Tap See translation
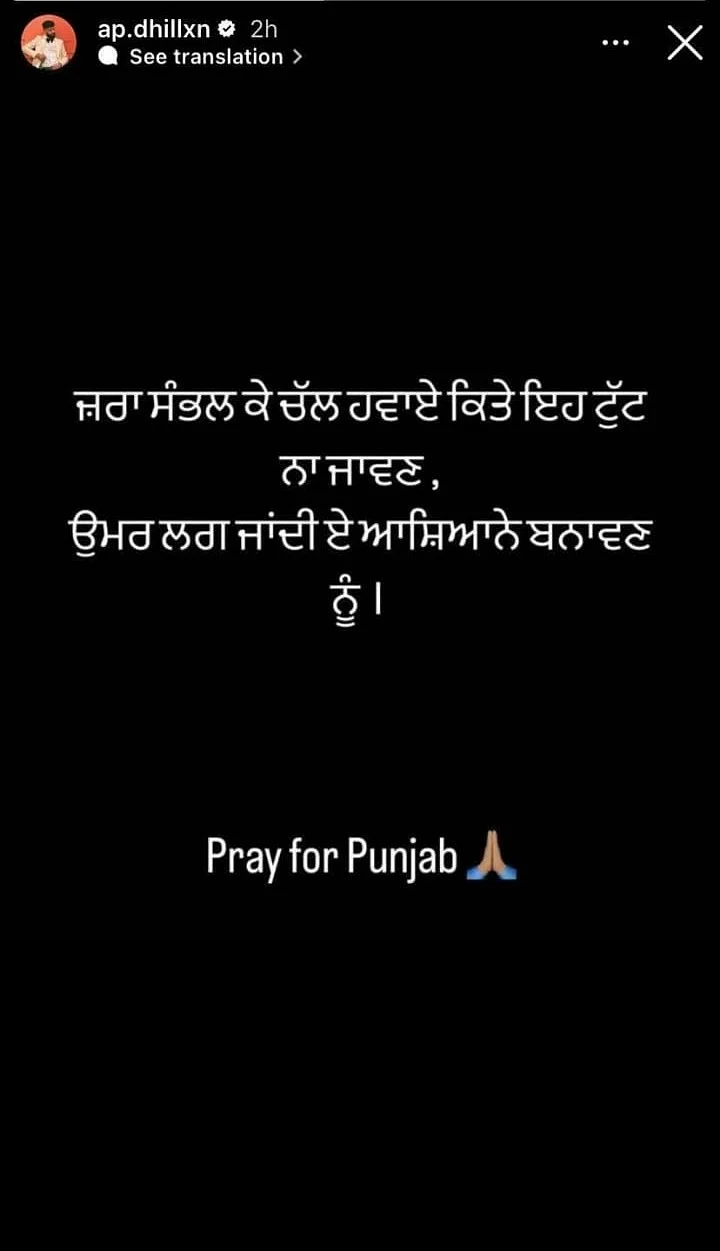This screenshot has height=1251, width=720. [207, 57]
